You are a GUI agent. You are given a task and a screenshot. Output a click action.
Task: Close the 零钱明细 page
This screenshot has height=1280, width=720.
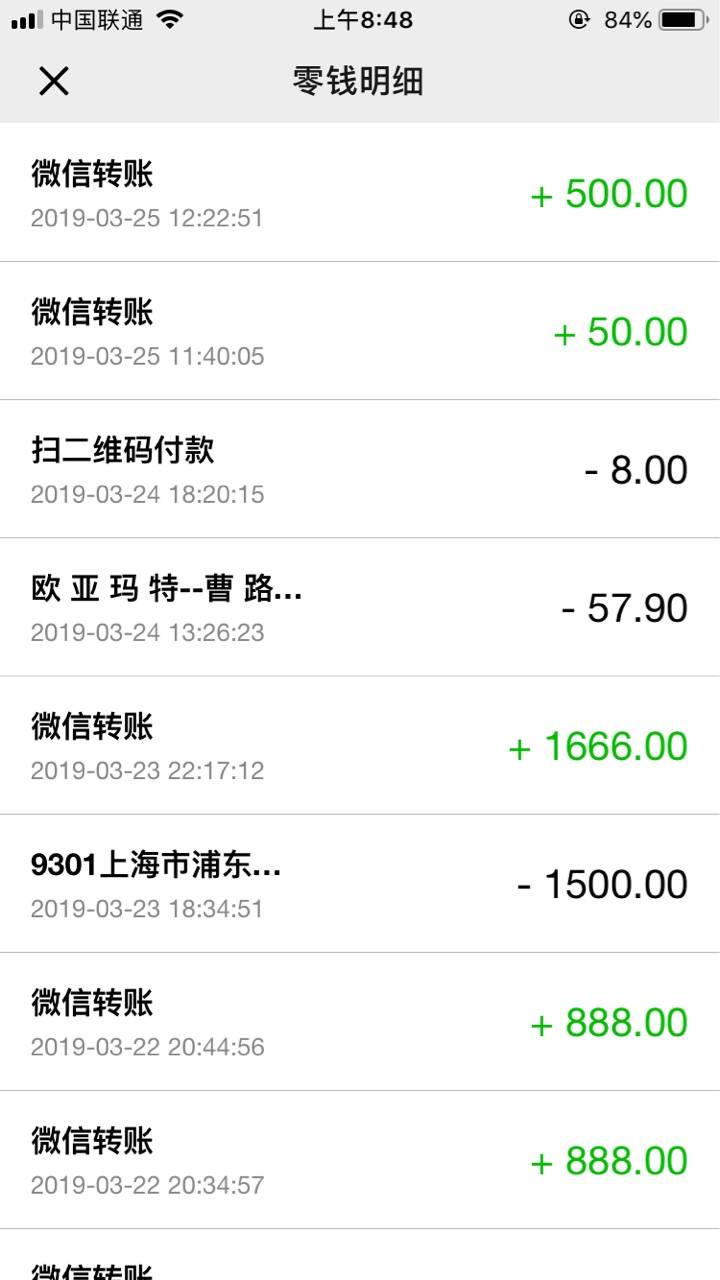coord(53,81)
